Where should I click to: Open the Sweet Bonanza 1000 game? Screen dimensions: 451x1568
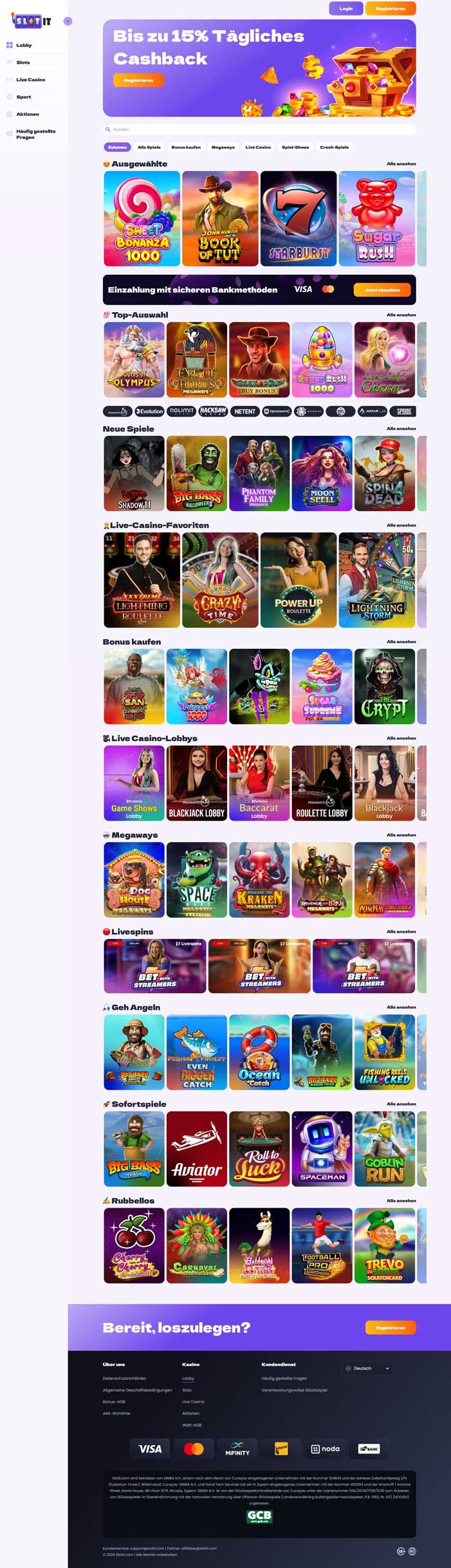click(142, 218)
